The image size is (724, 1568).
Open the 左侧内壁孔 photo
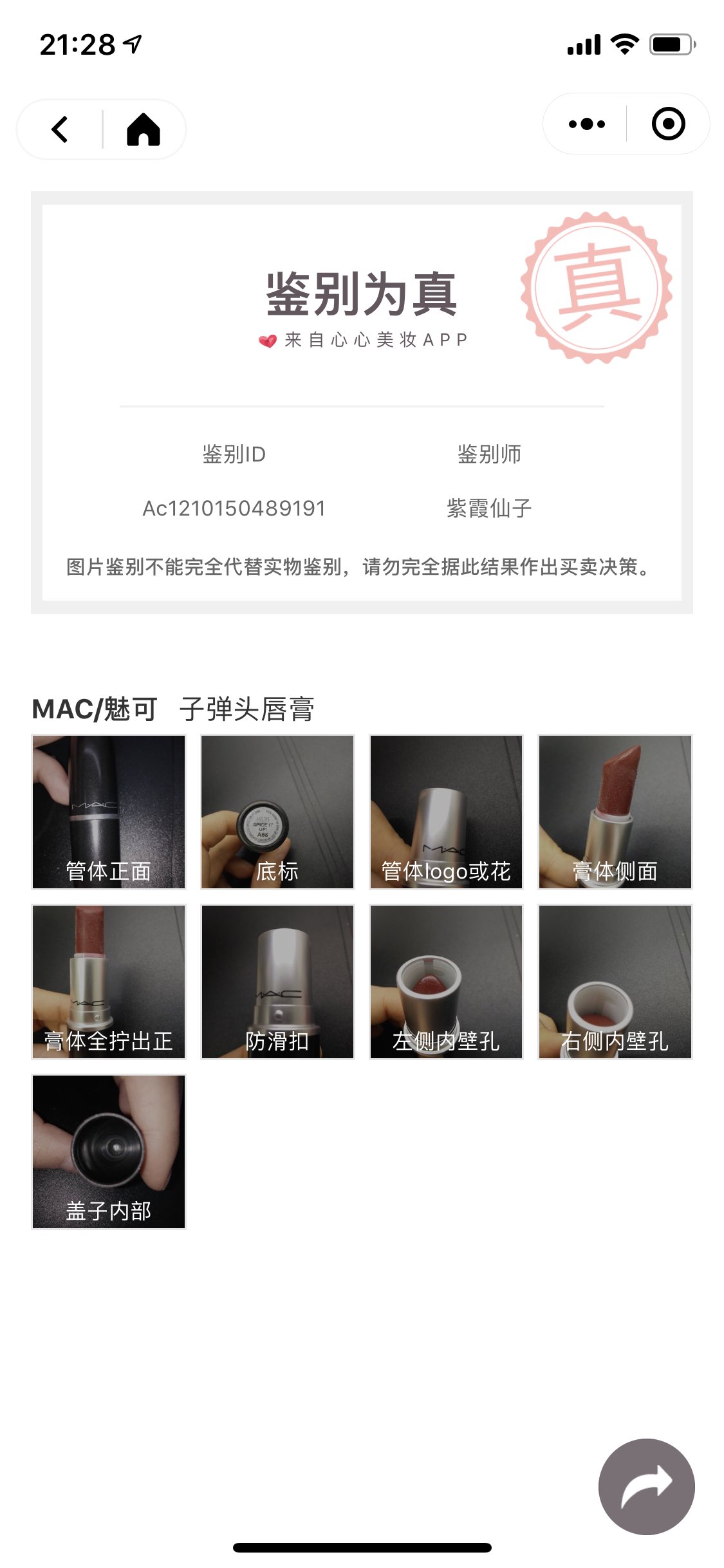pyautogui.click(x=446, y=982)
